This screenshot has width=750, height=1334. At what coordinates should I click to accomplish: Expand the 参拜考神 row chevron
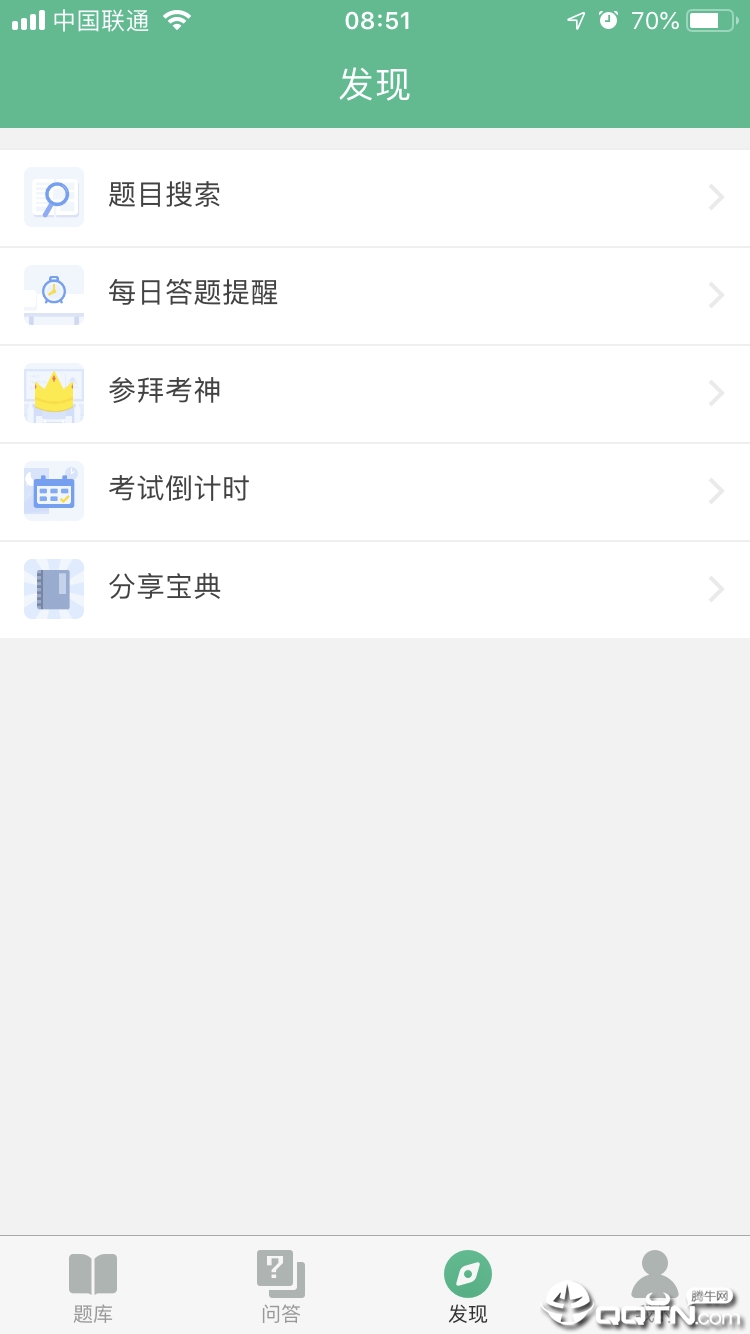coord(716,392)
